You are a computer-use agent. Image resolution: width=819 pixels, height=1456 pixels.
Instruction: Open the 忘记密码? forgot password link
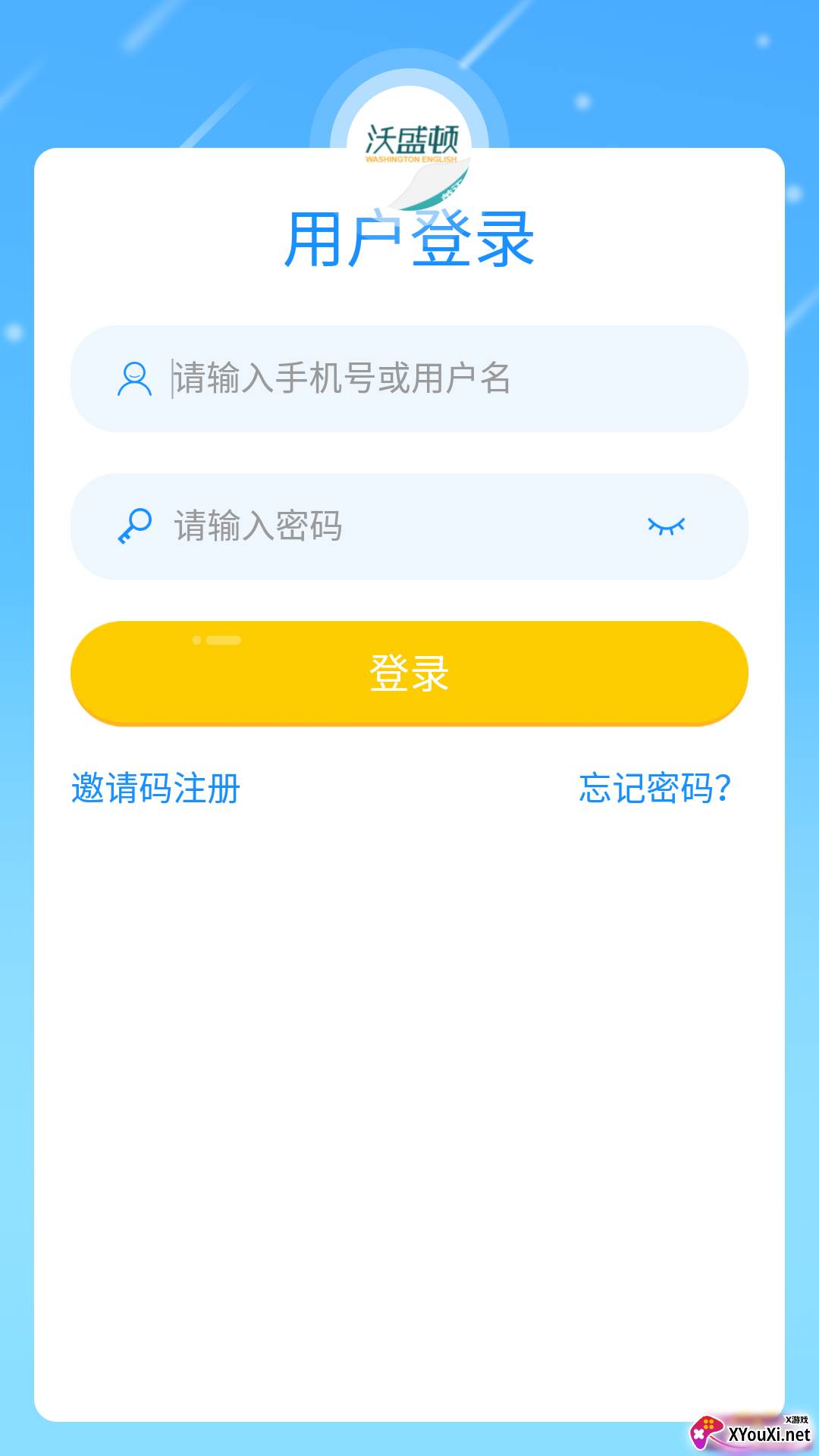[655, 788]
